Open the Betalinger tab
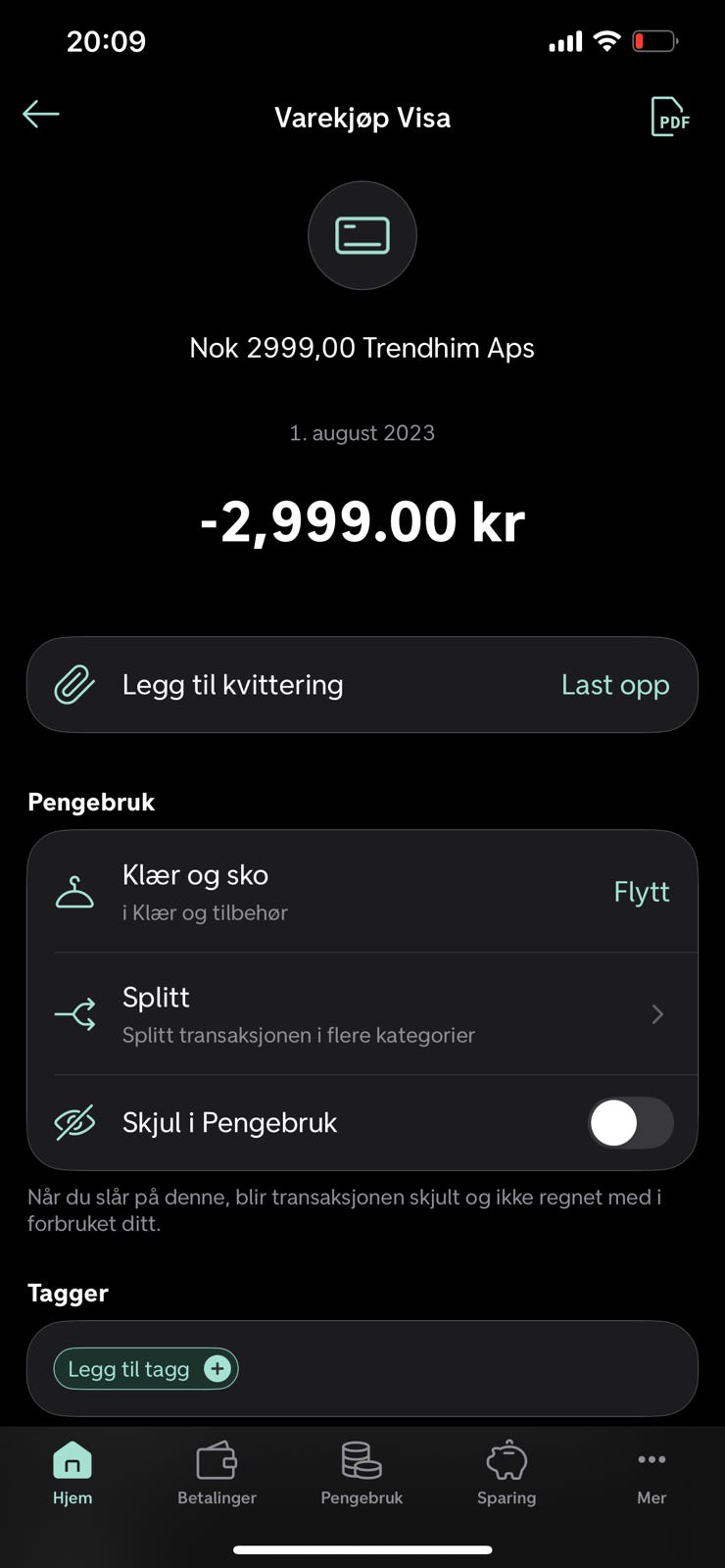 click(x=217, y=1474)
